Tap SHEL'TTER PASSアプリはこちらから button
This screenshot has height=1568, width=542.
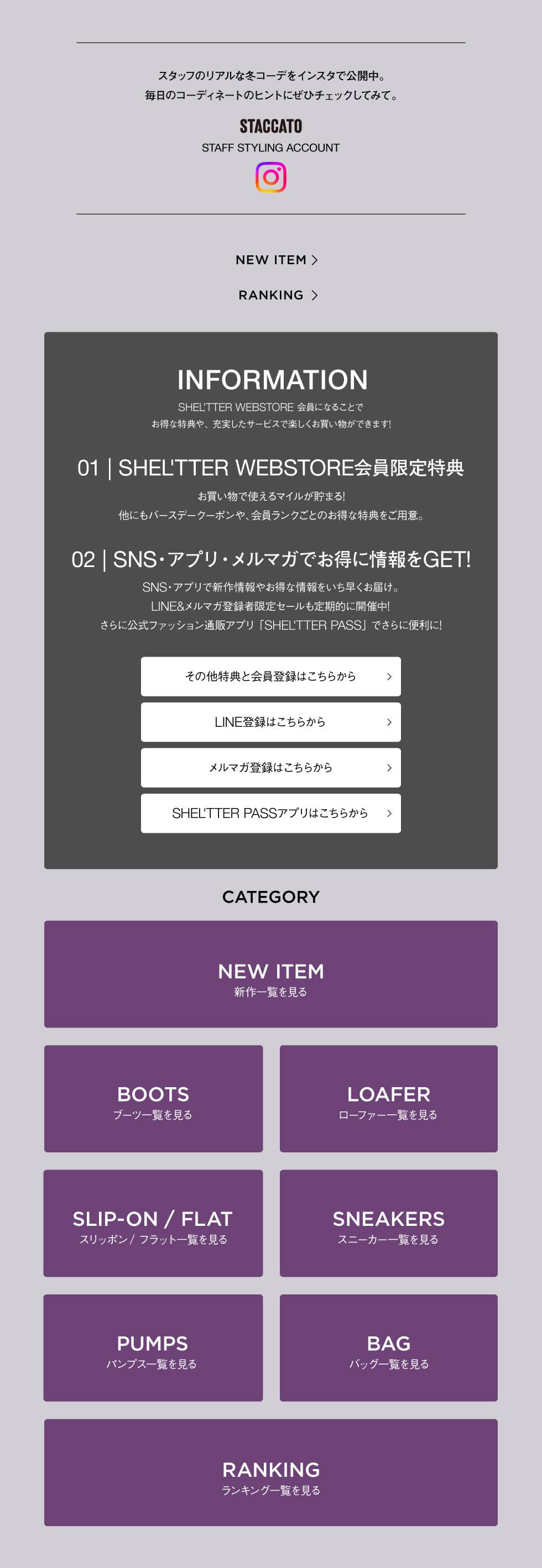270,813
